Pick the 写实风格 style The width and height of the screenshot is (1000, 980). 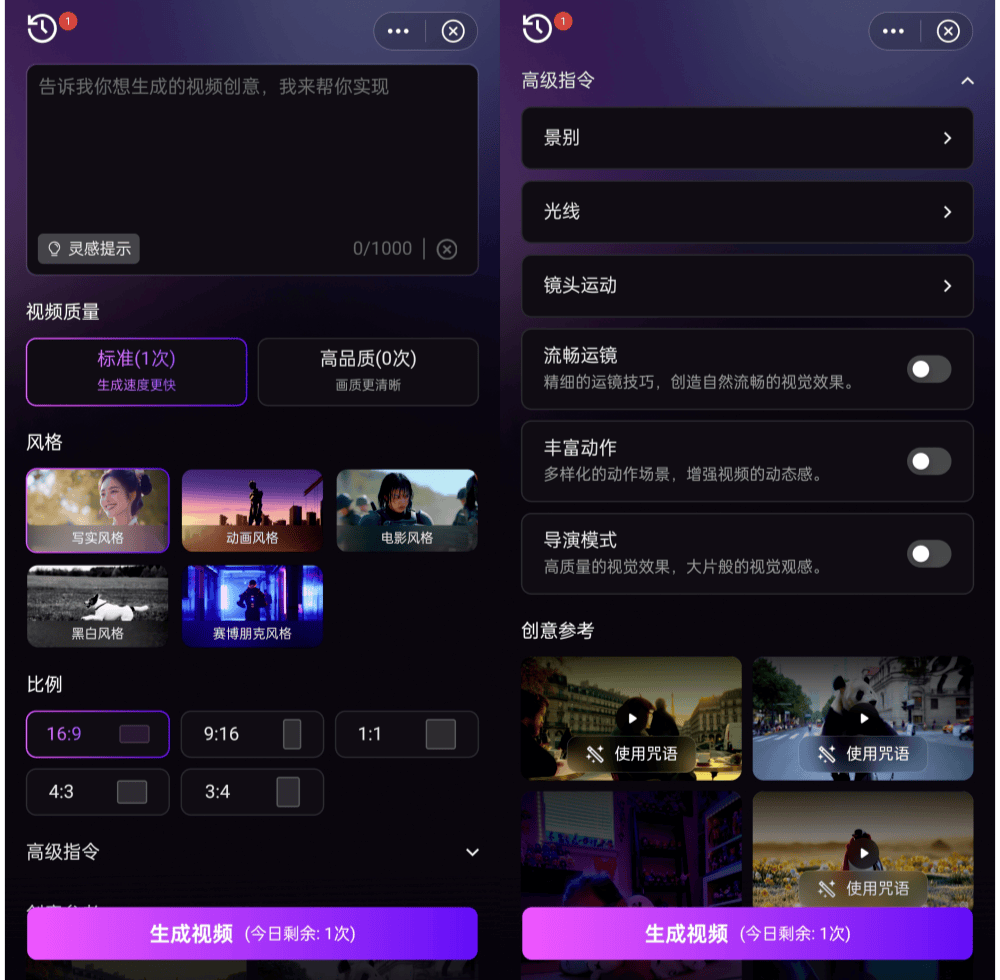98,510
